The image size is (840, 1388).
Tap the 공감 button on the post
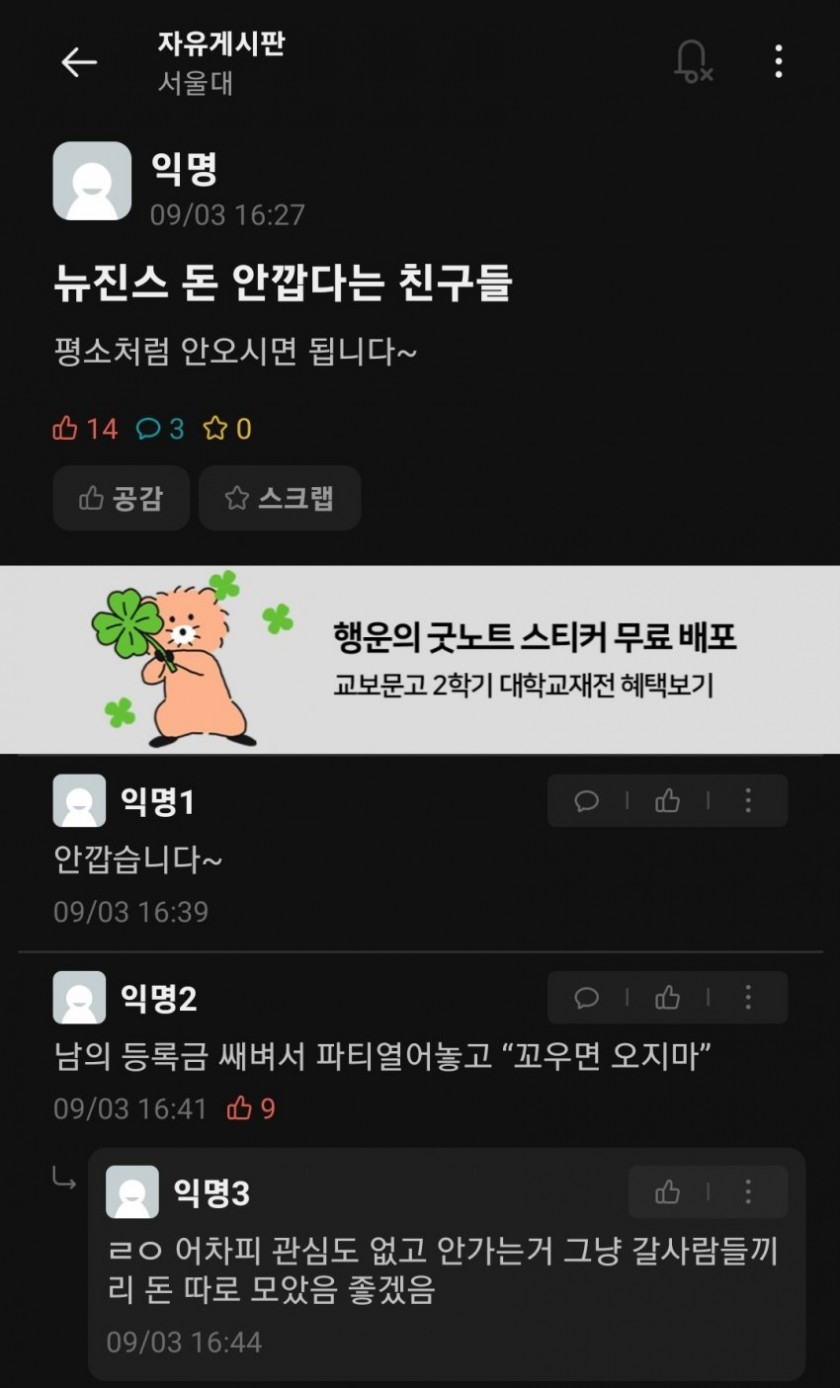[x=121, y=498]
